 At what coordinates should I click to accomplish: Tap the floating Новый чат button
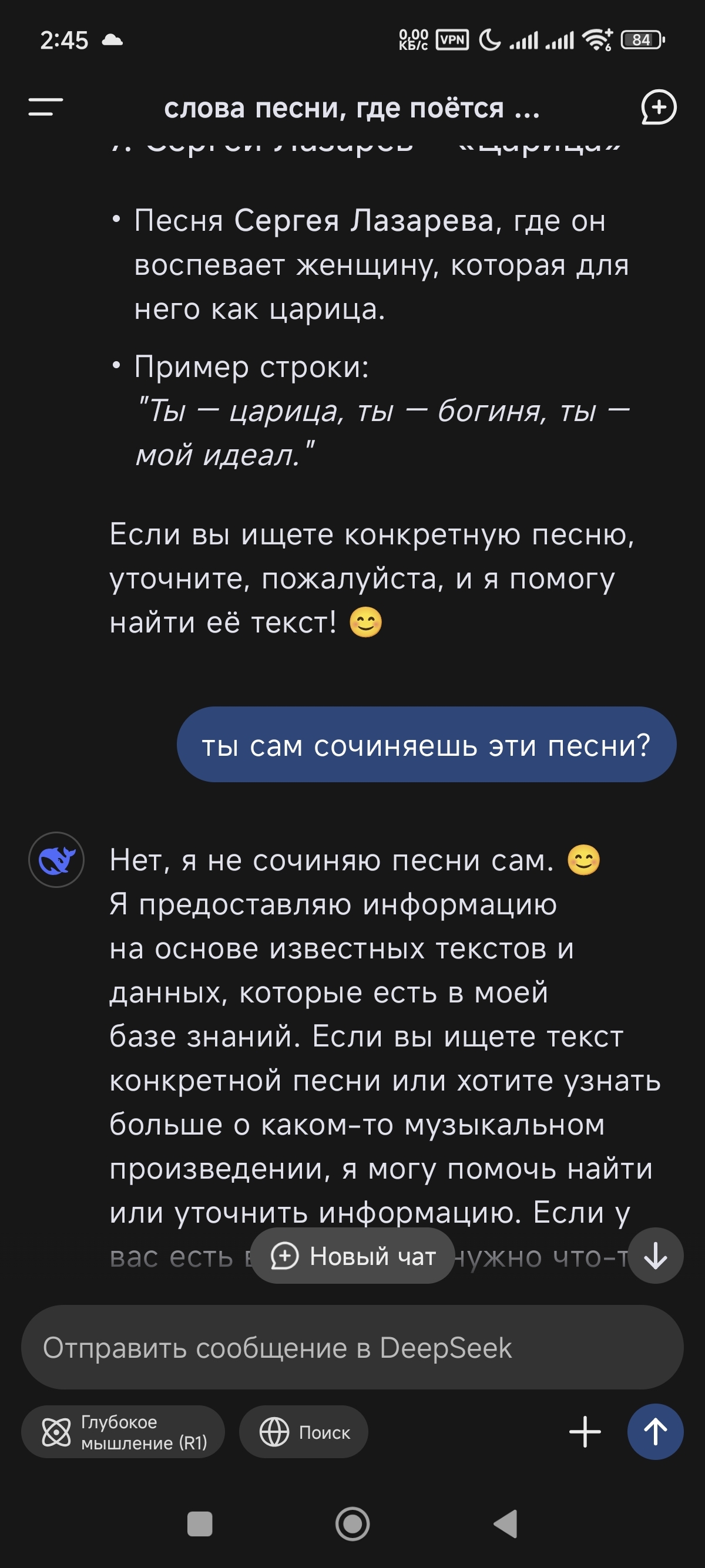tap(352, 1256)
